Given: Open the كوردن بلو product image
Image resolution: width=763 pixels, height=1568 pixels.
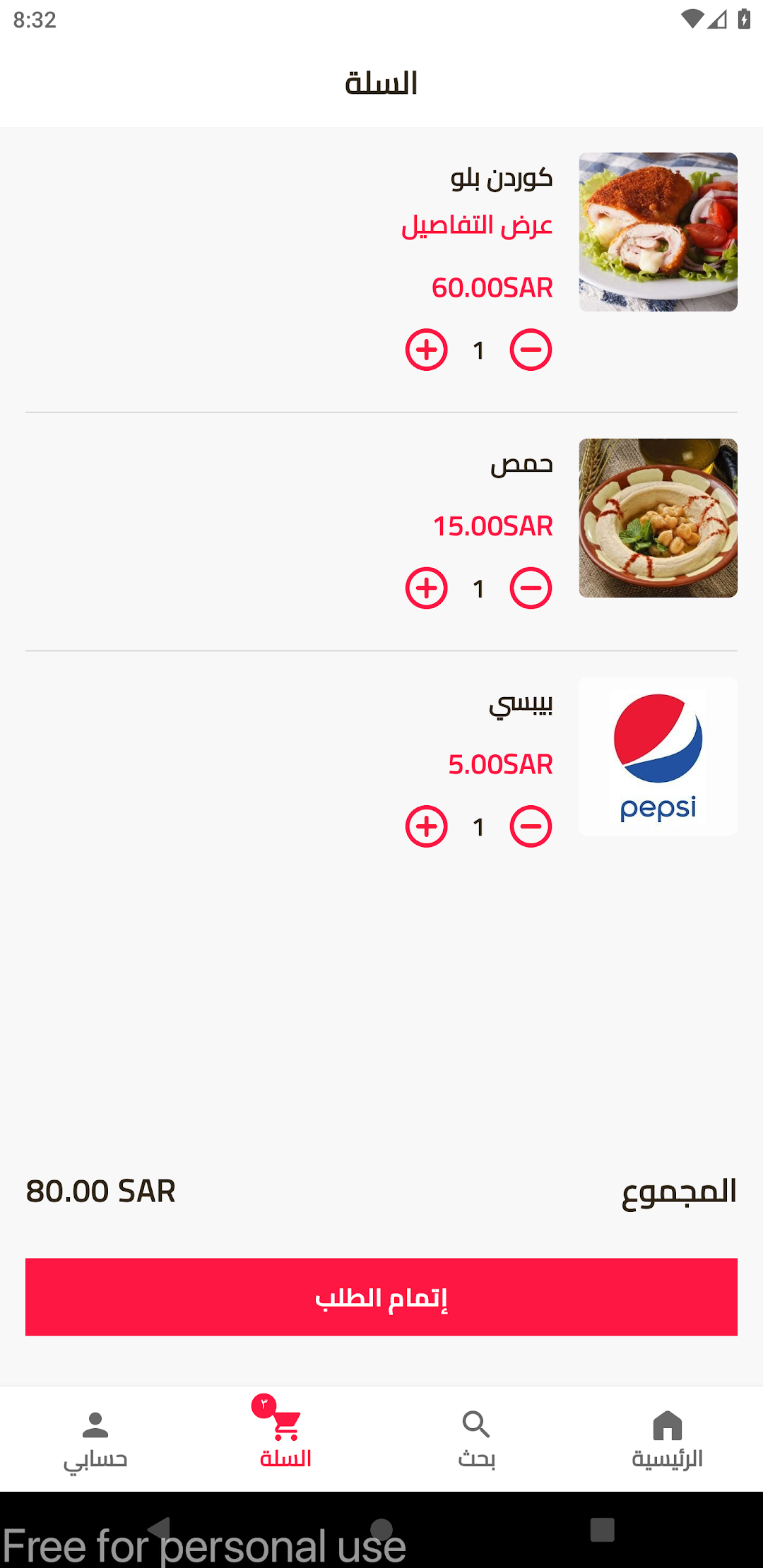Looking at the screenshot, I should (658, 232).
